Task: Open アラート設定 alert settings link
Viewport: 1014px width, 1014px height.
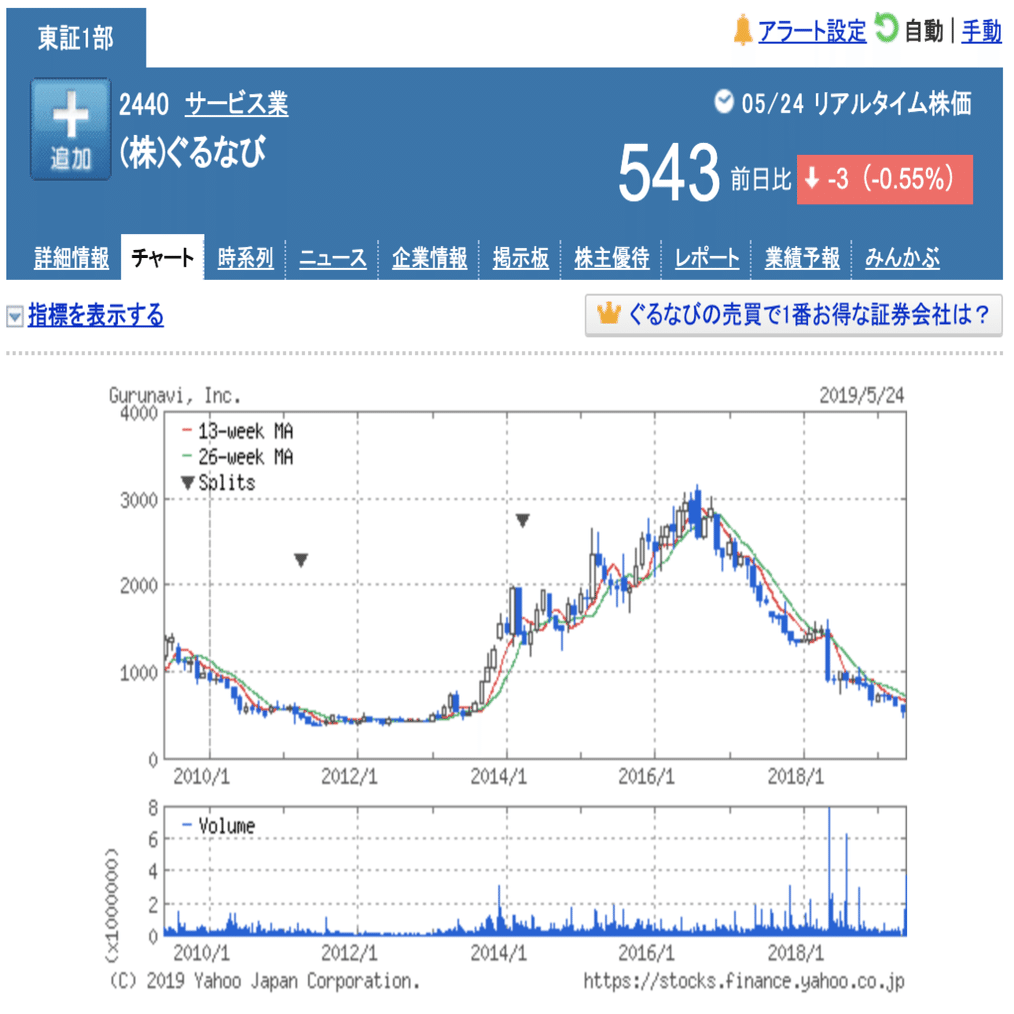Action: coord(811,31)
